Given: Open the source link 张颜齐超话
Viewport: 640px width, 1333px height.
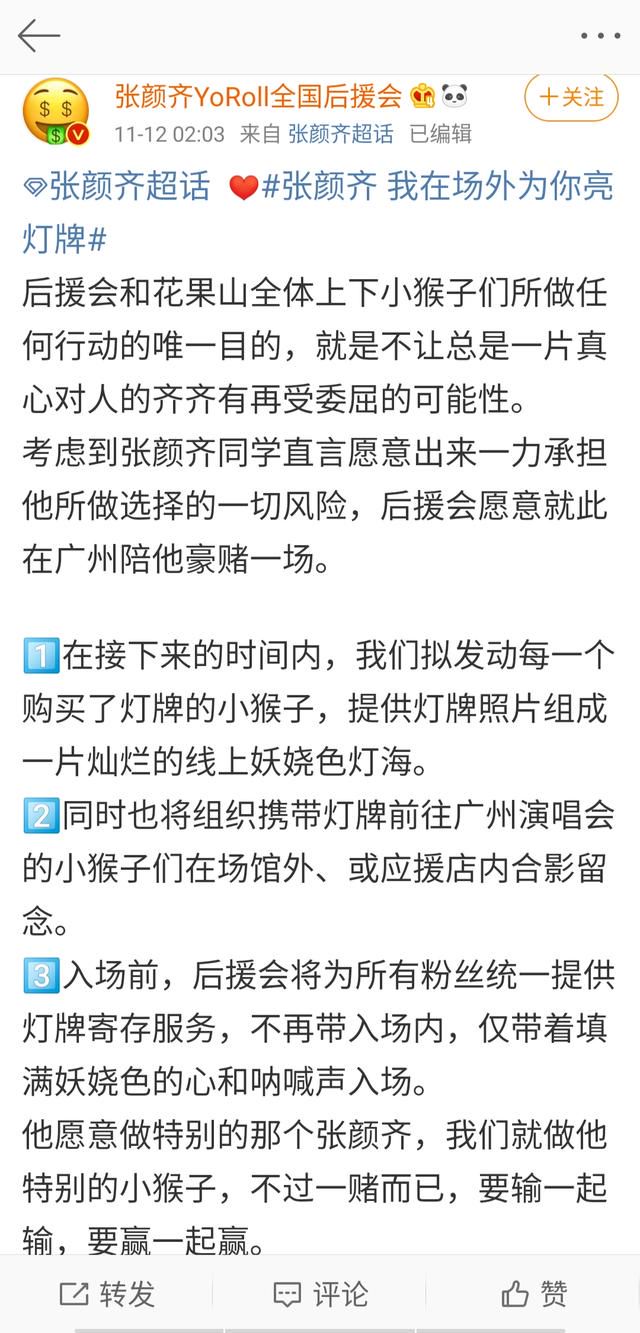Looking at the screenshot, I should [341, 133].
